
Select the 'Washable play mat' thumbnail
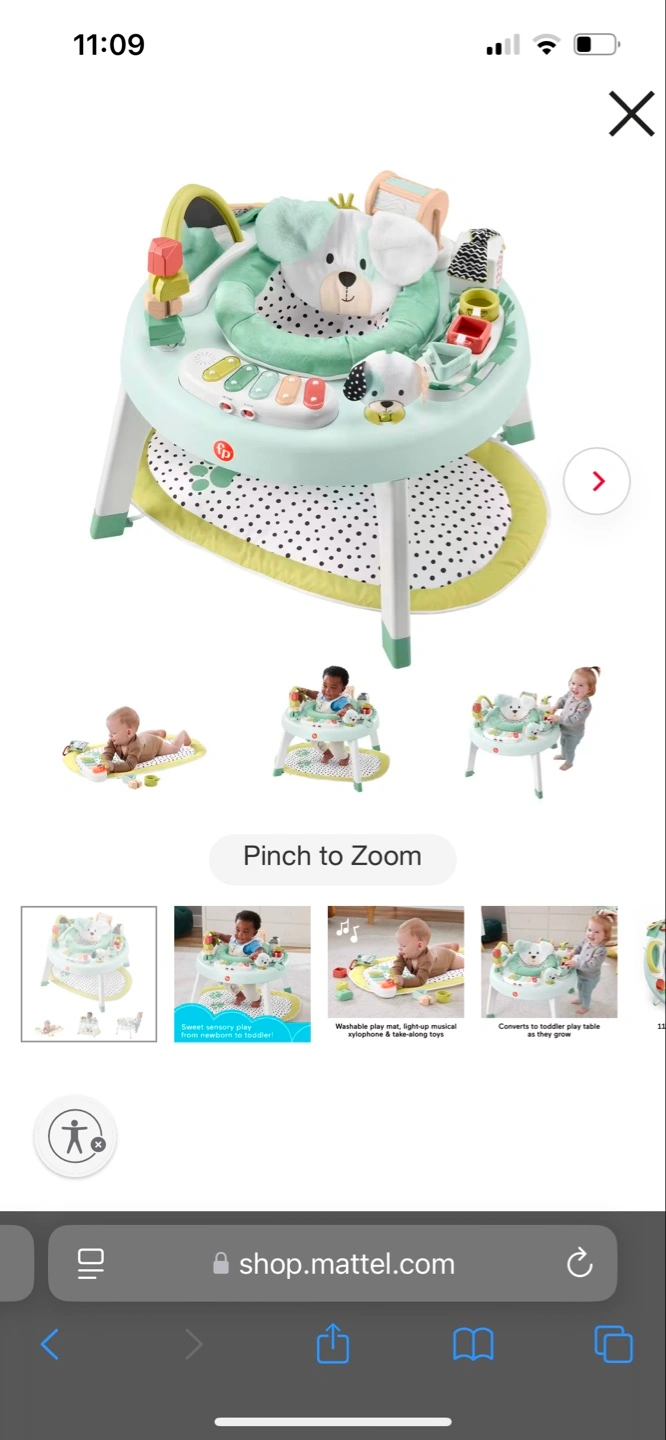click(x=396, y=973)
